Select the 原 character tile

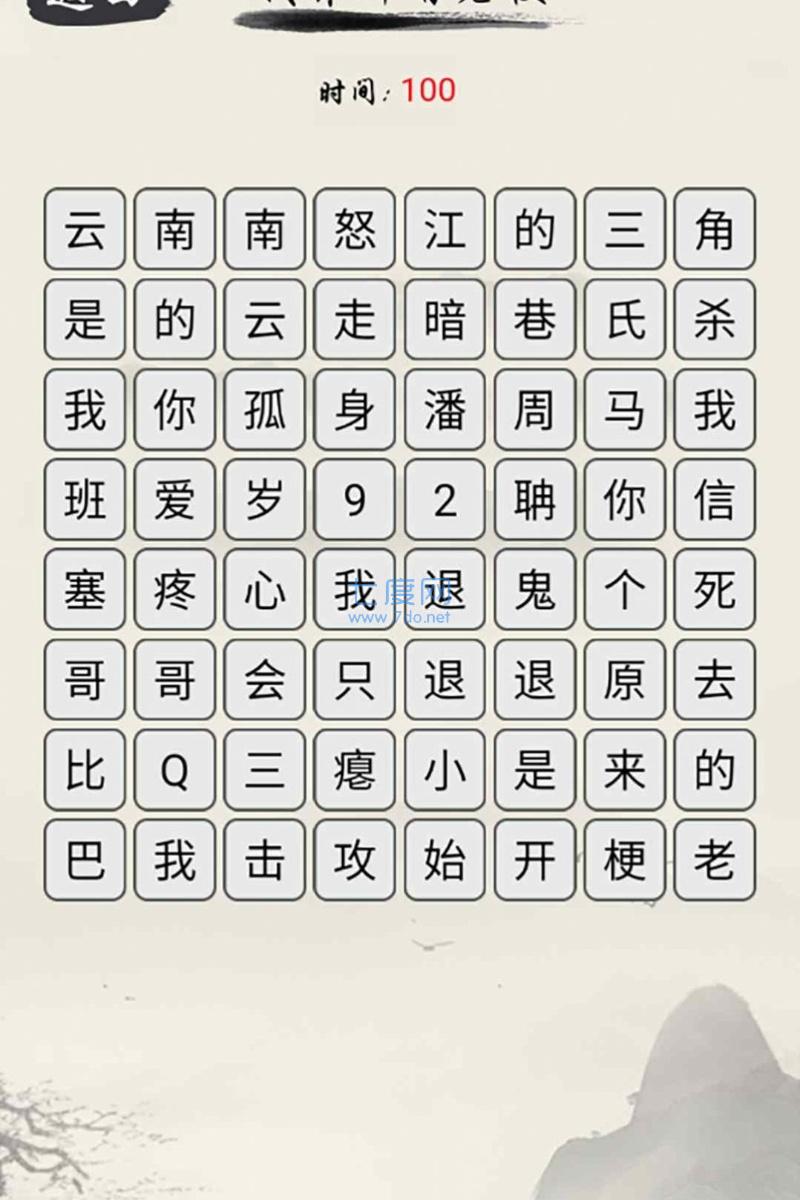point(625,679)
